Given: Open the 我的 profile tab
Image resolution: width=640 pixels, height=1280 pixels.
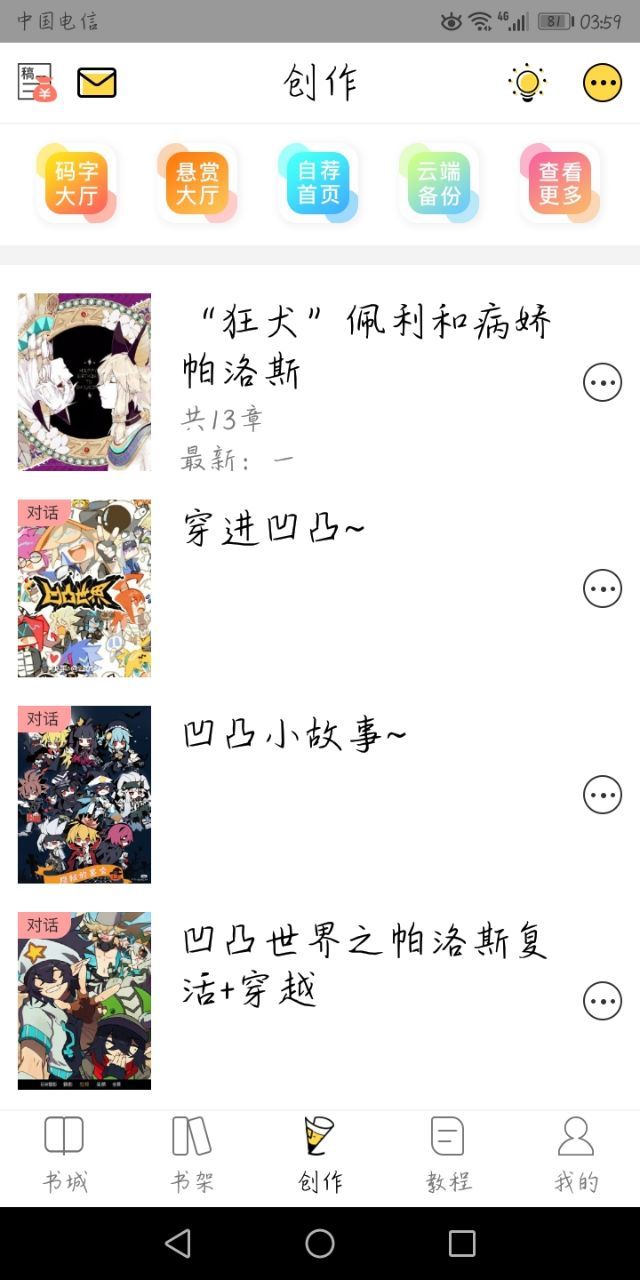Looking at the screenshot, I should [576, 1156].
